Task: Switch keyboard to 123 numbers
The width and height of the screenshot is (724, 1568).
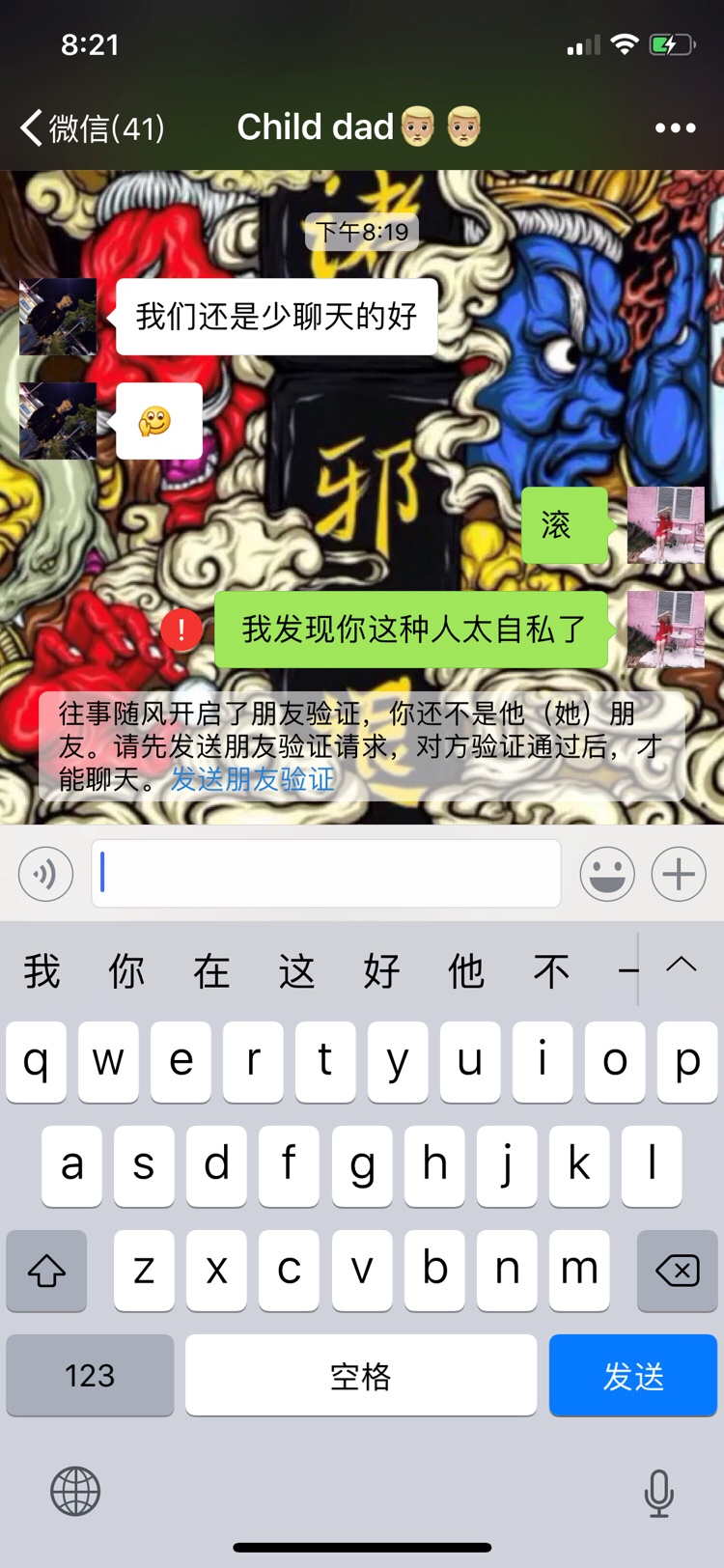Action: click(90, 1376)
